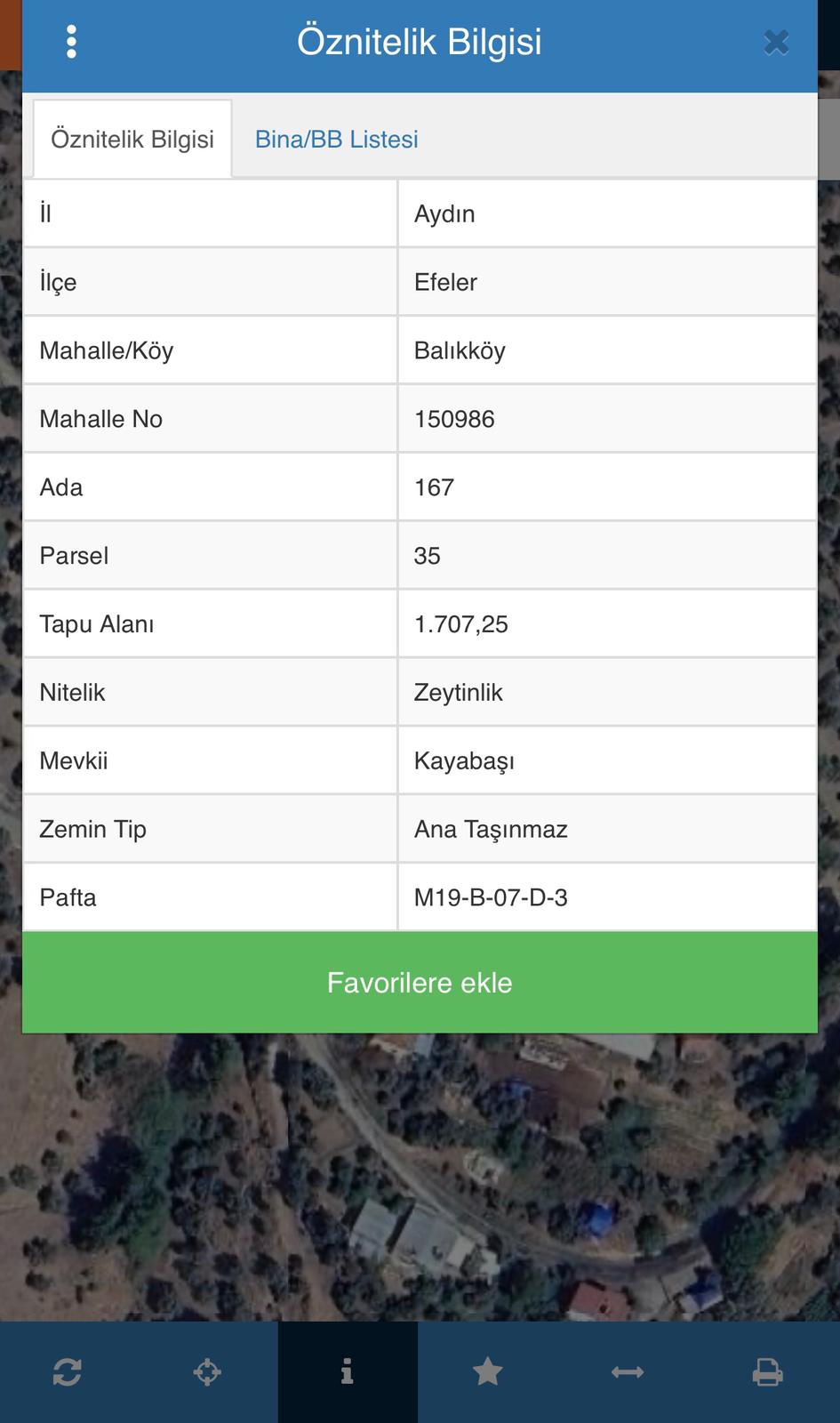
Task: Tap the measure distance arrows icon
Action: [628, 1372]
